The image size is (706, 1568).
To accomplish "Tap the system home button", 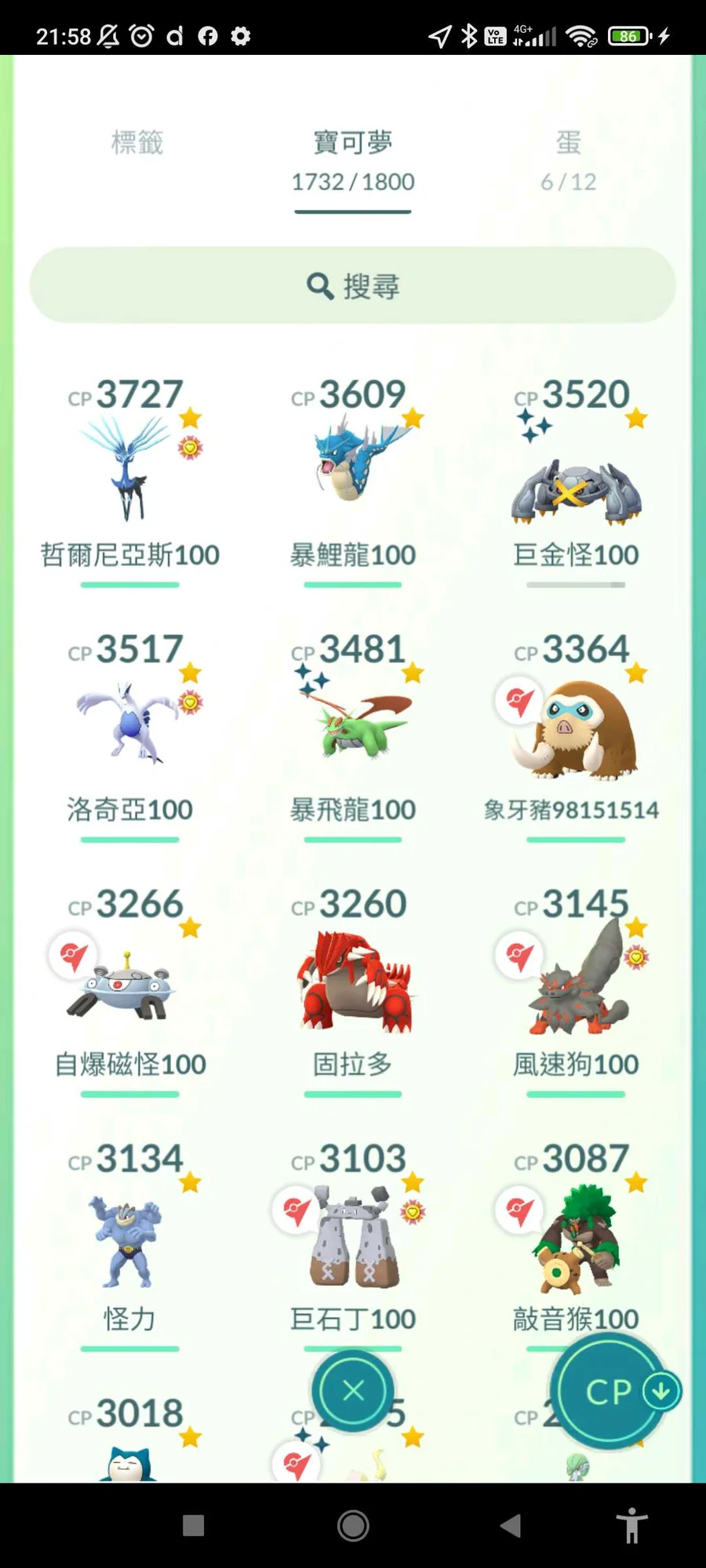I will [x=353, y=1526].
